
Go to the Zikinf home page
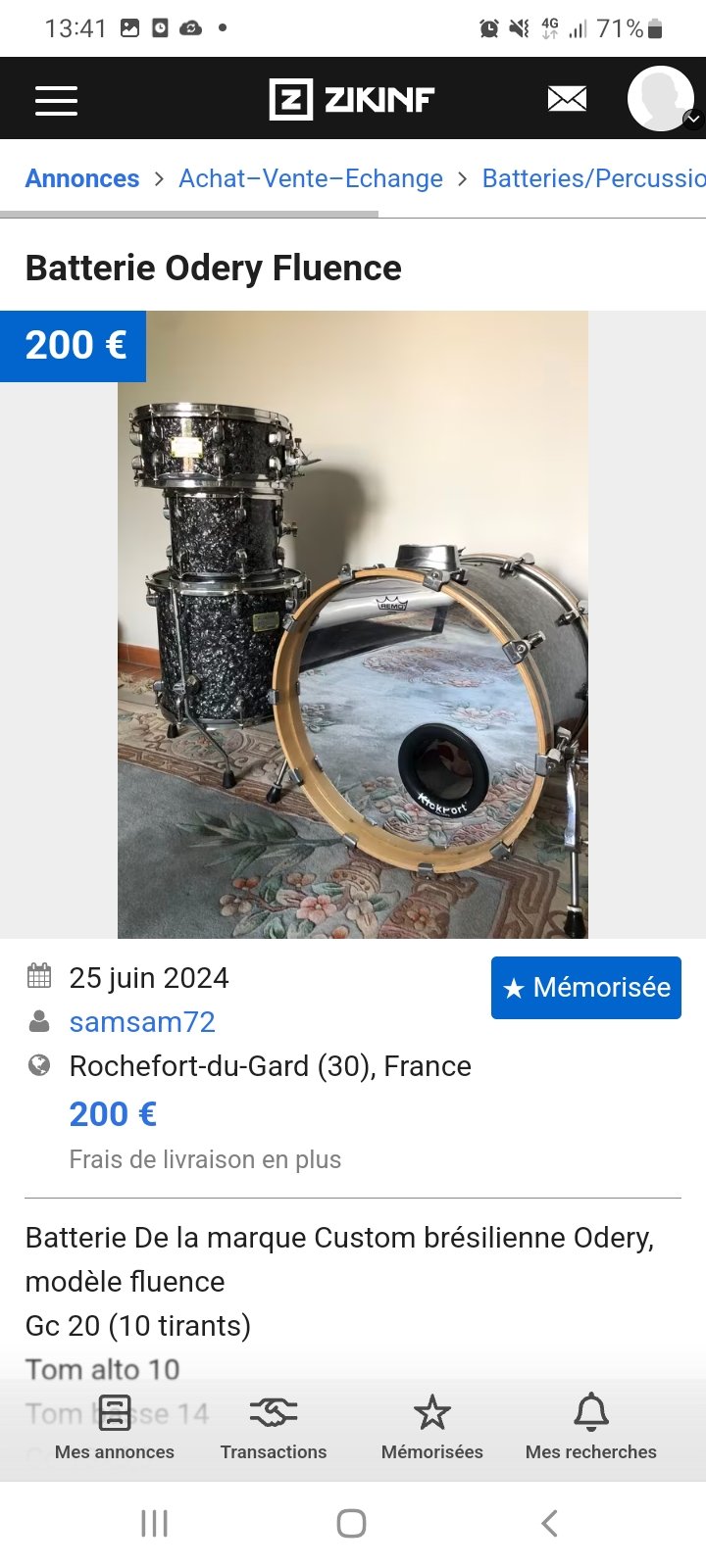pos(351,99)
